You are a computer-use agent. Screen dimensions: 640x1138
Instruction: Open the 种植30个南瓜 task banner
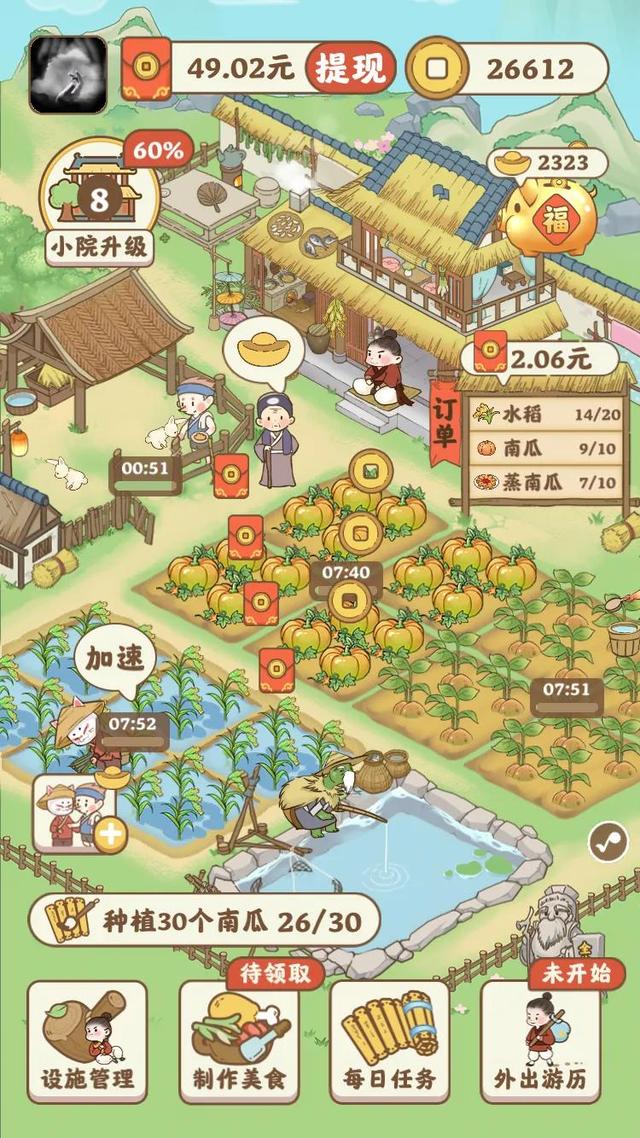(205, 921)
